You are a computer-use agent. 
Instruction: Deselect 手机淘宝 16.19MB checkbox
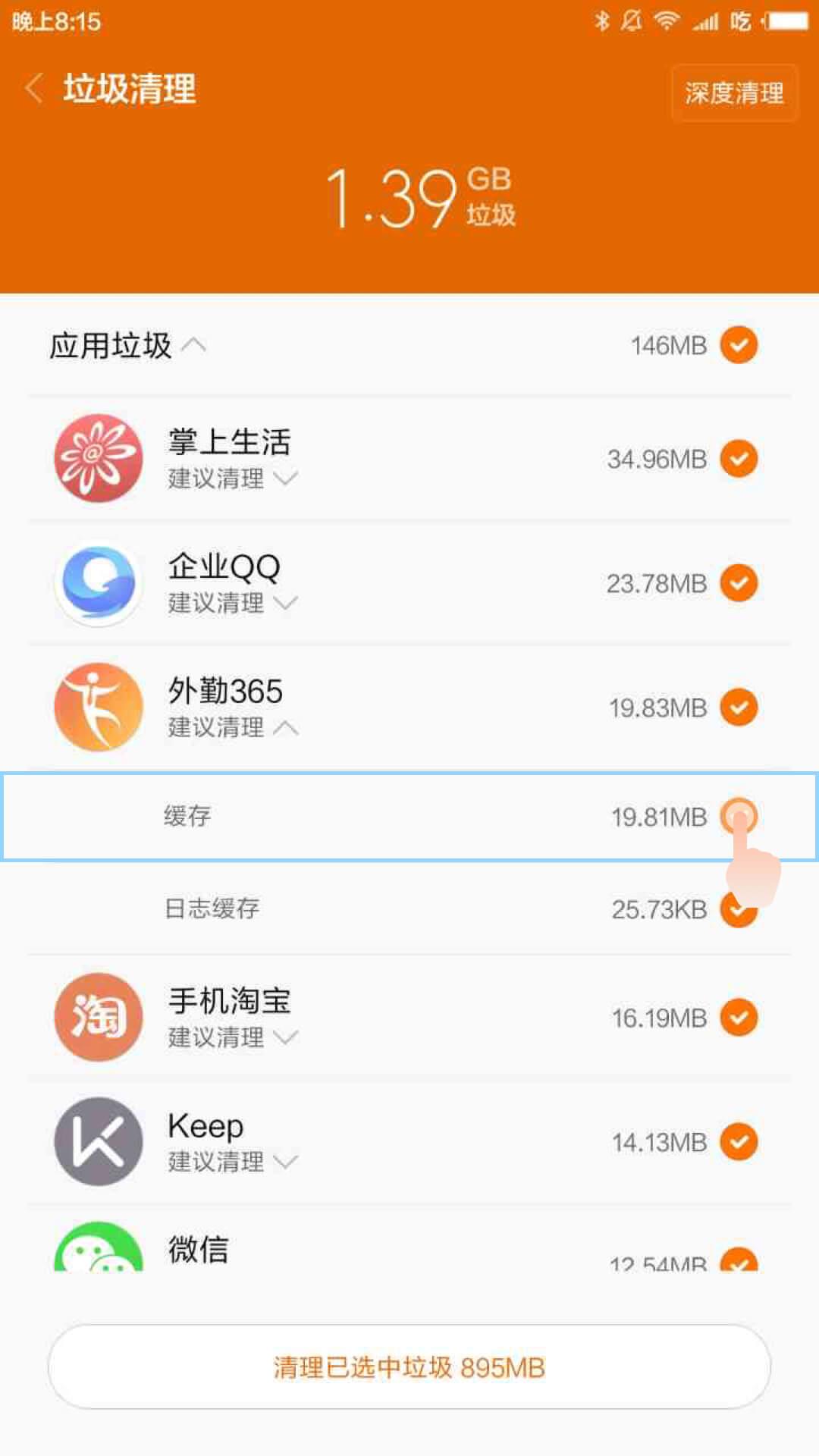tap(739, 1018)
